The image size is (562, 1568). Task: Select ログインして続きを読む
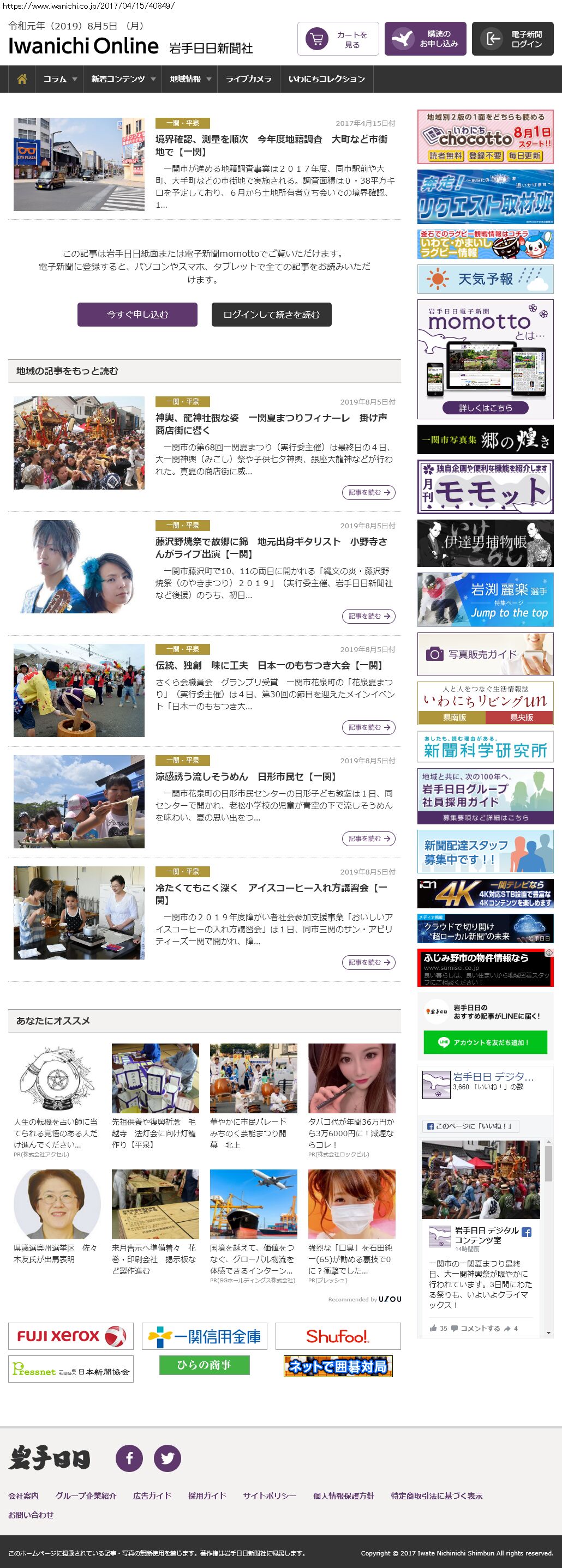pyautogui.click(x=271, y=315)
